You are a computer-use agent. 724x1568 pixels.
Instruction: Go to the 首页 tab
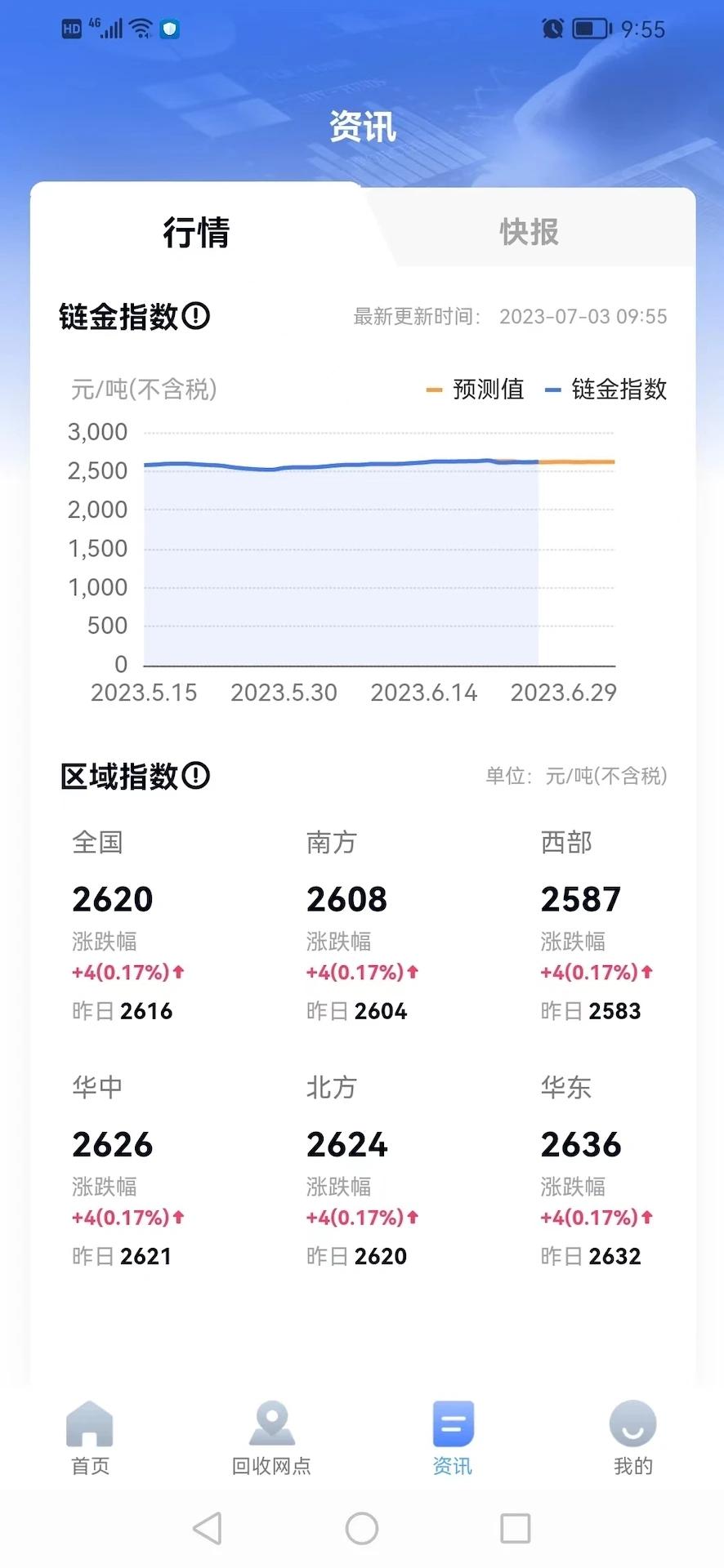click(90, 1439)
